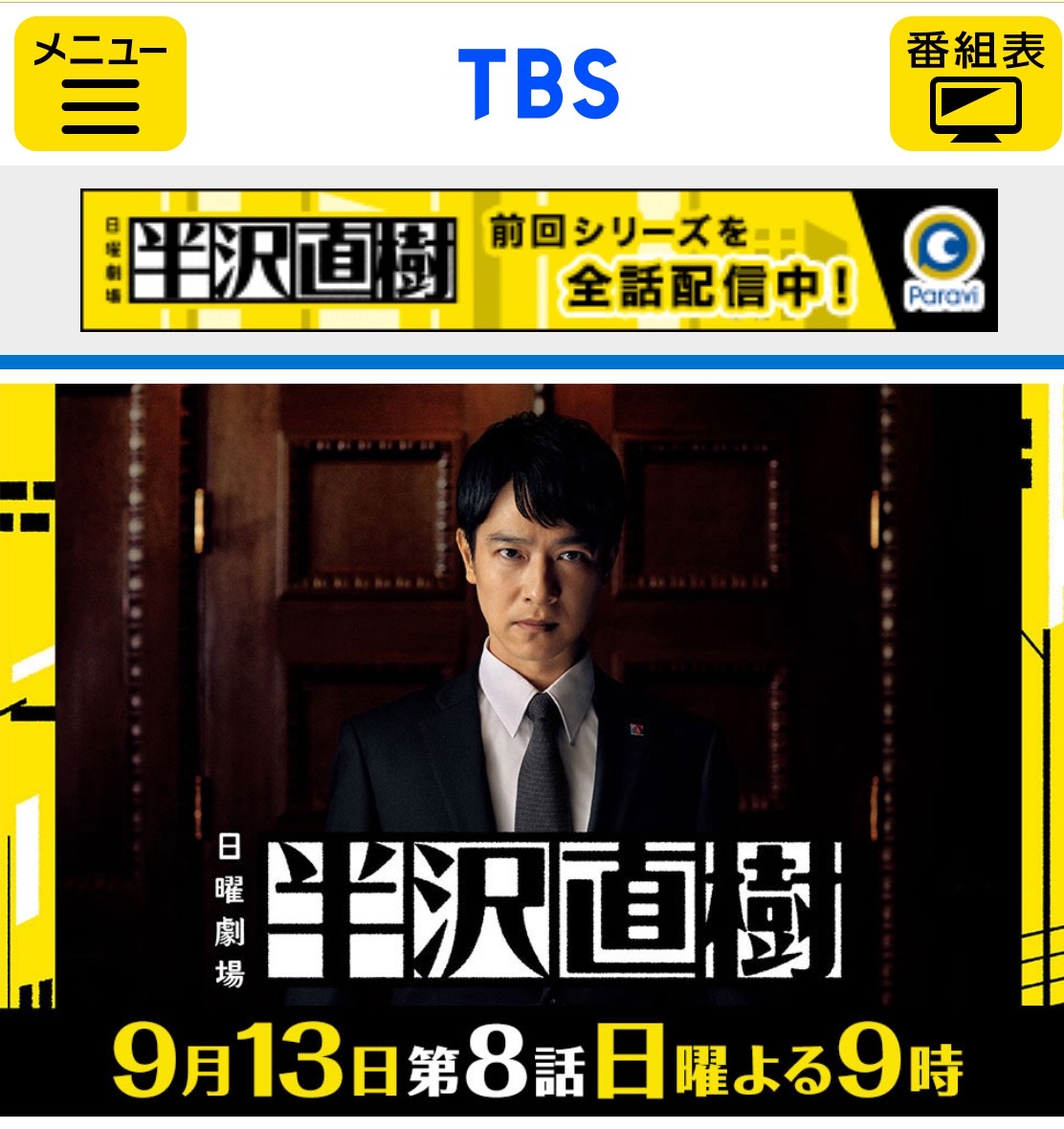1064x1129 pixels.
Task: Go to the TBS home logo
Action: coord(539,84)
